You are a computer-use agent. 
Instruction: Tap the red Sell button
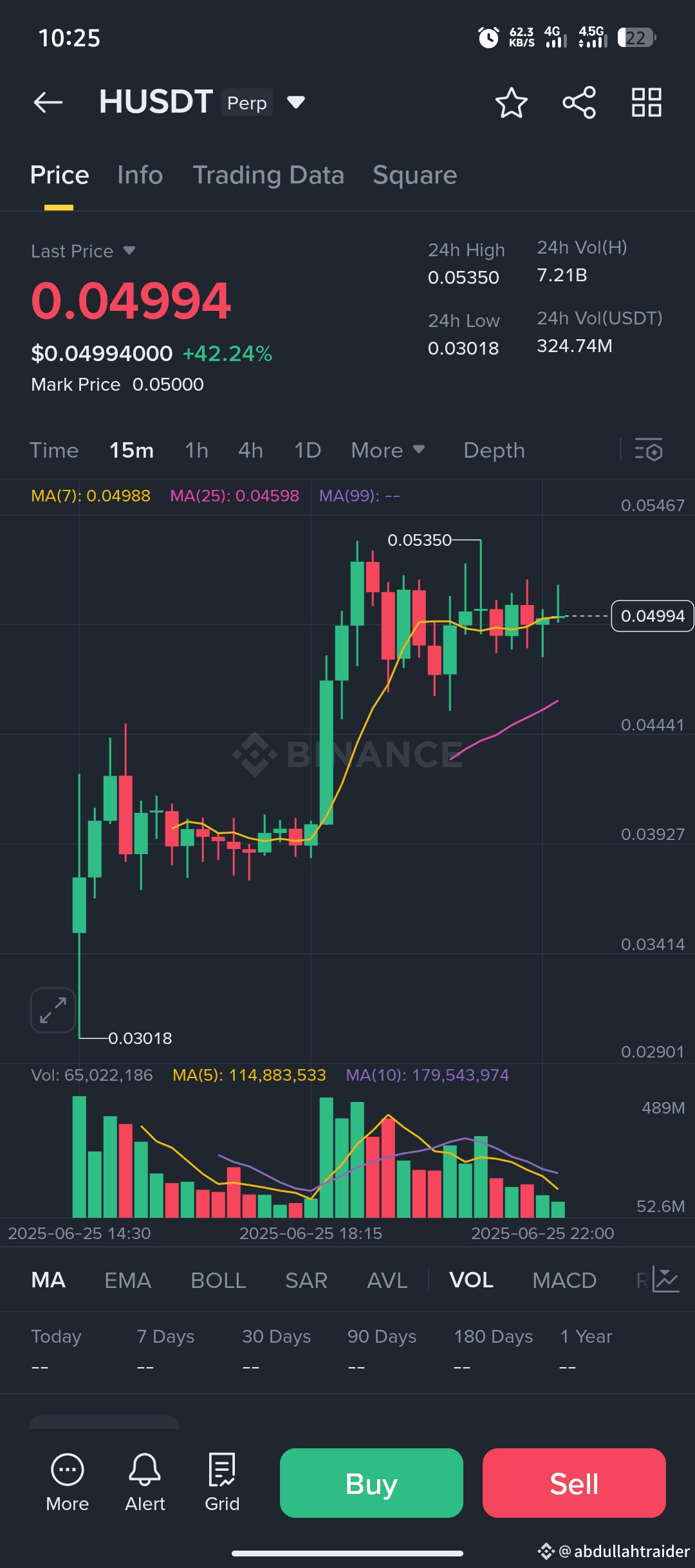(574, 1483)
